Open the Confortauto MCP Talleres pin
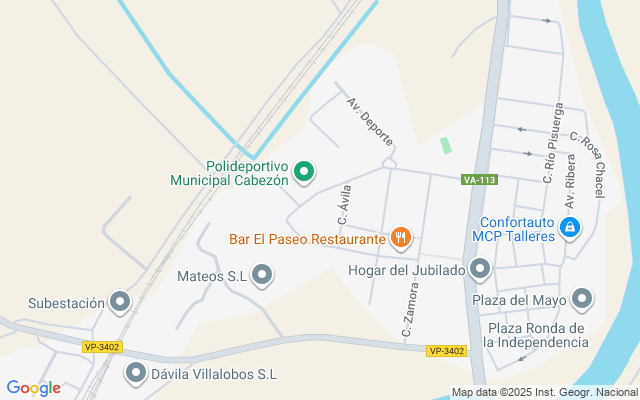 coord(569,228)
